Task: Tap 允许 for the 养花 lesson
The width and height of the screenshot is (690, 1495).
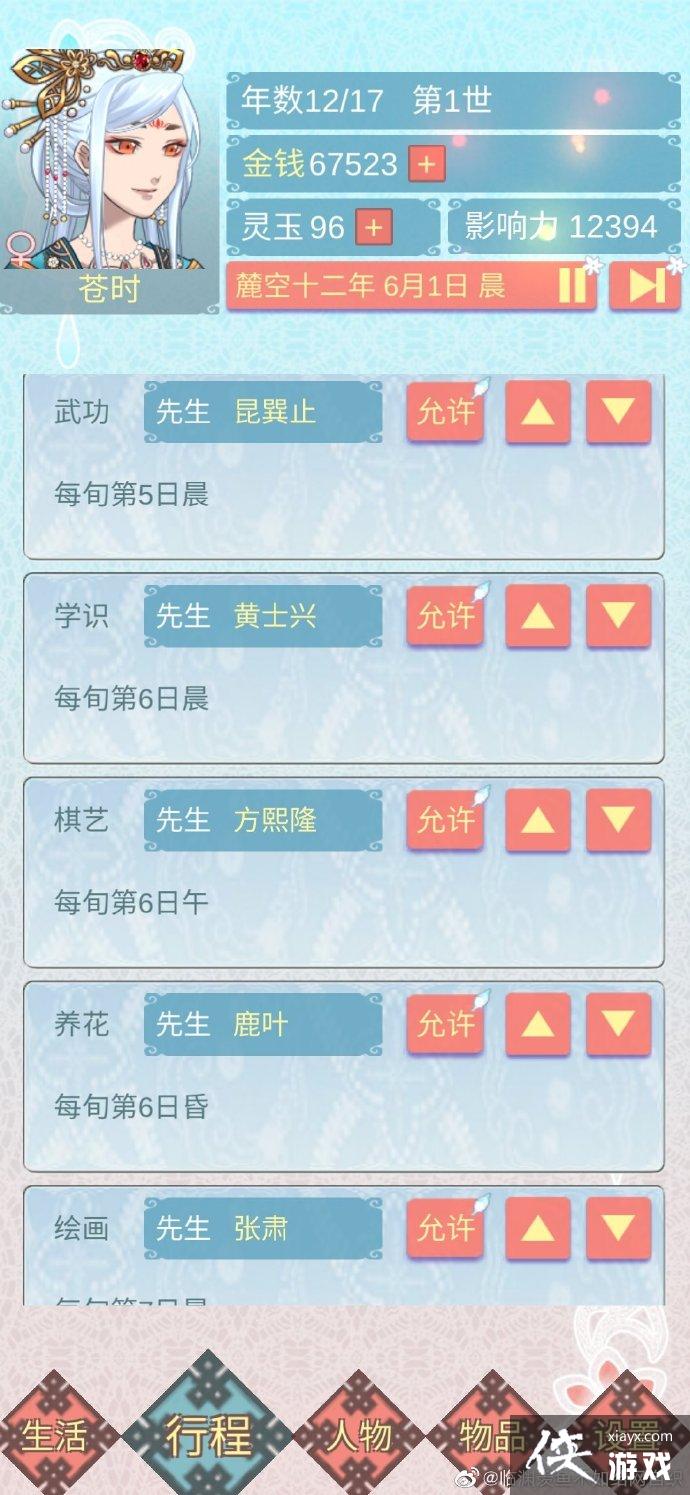Action: (x=446, y=1024)
